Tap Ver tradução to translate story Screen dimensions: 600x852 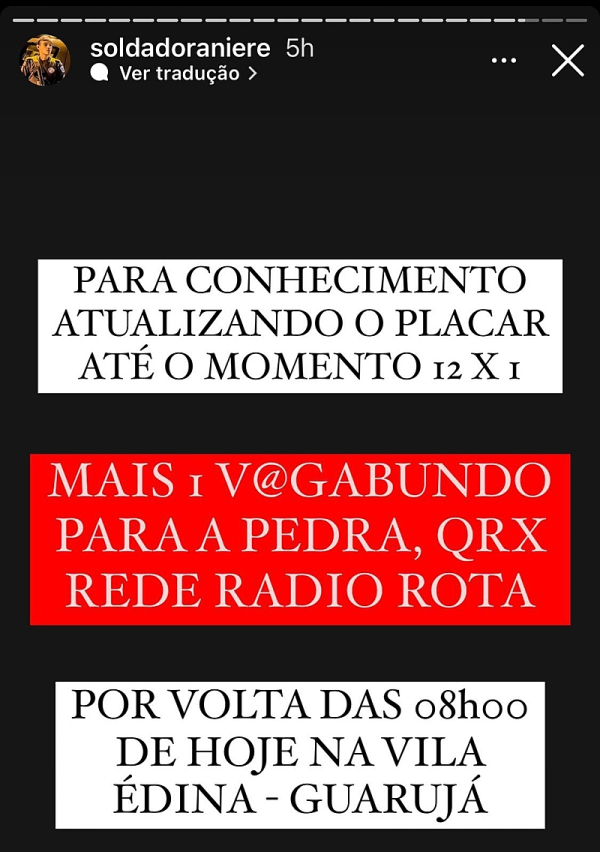coord(178,73)
